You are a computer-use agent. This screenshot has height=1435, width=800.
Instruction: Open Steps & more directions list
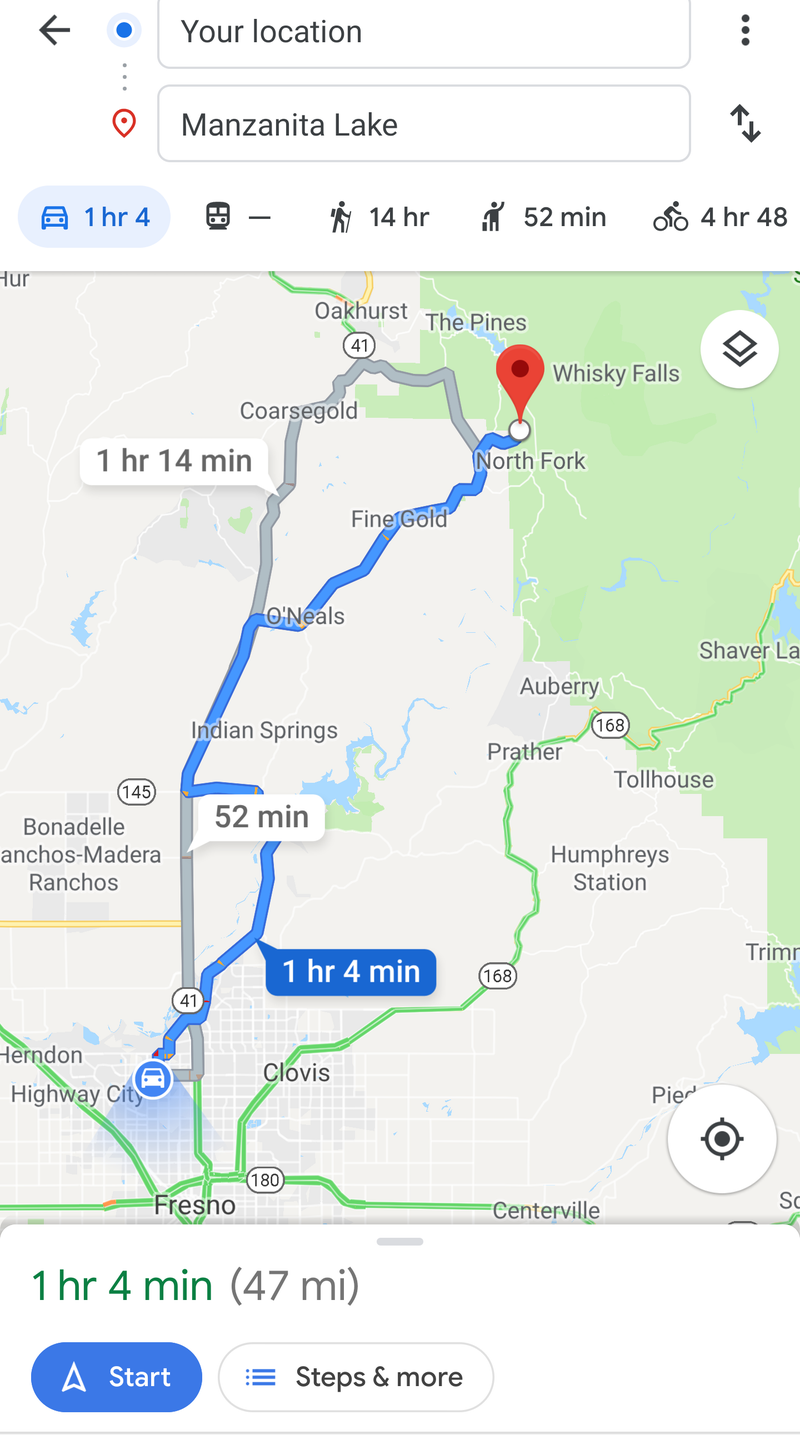point(356,1377)
